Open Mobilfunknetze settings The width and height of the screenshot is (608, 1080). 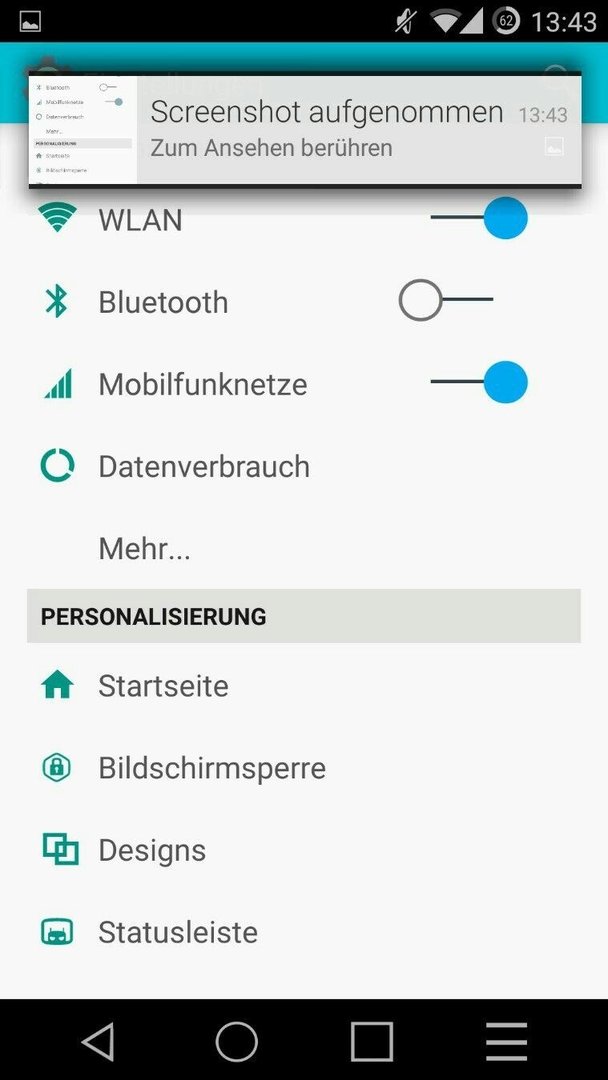[x=304, y=384]
